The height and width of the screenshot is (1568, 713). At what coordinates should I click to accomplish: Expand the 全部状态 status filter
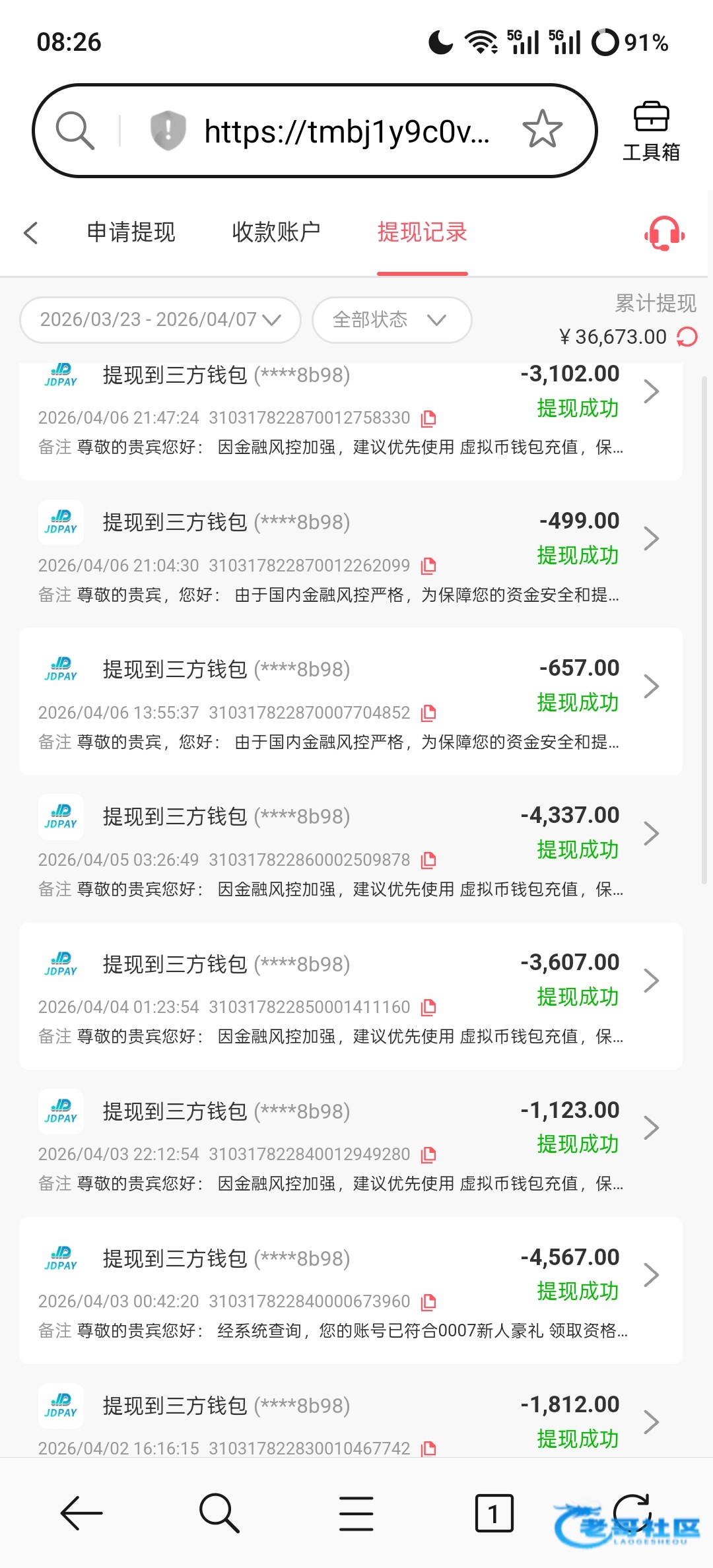tap(391, 320)
